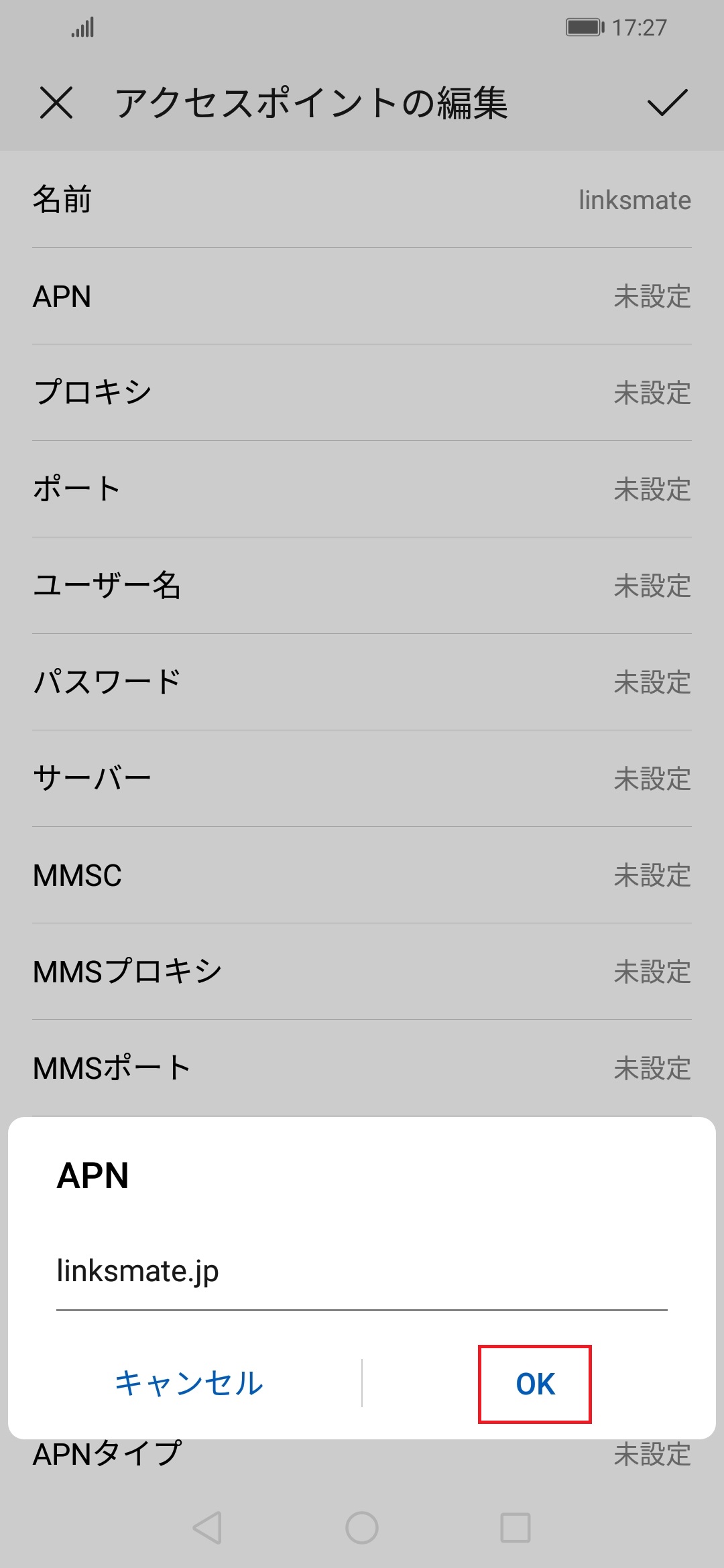Image resolution: width=724 pixels, height=1568 pixels.
Task: Open the 名前 entry showing linksmate
Action: (x=362, y=200)
